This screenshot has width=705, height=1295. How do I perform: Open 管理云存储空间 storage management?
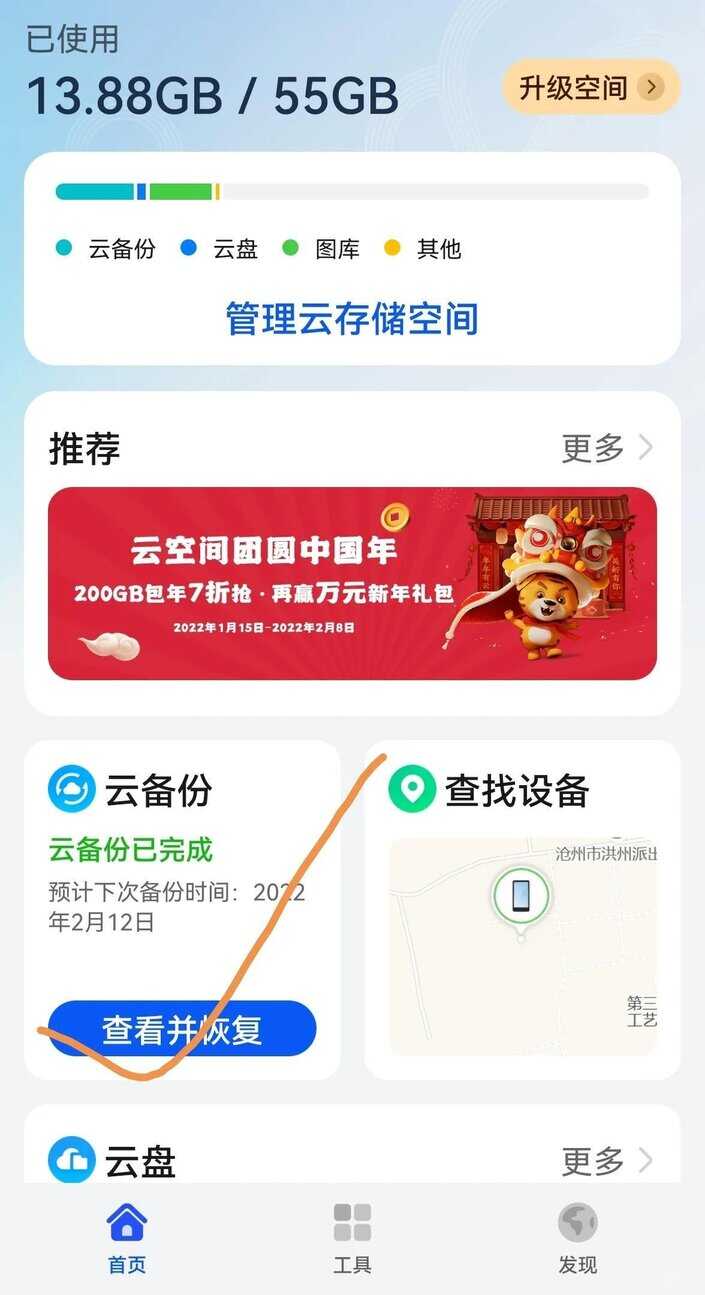(352, 319)
